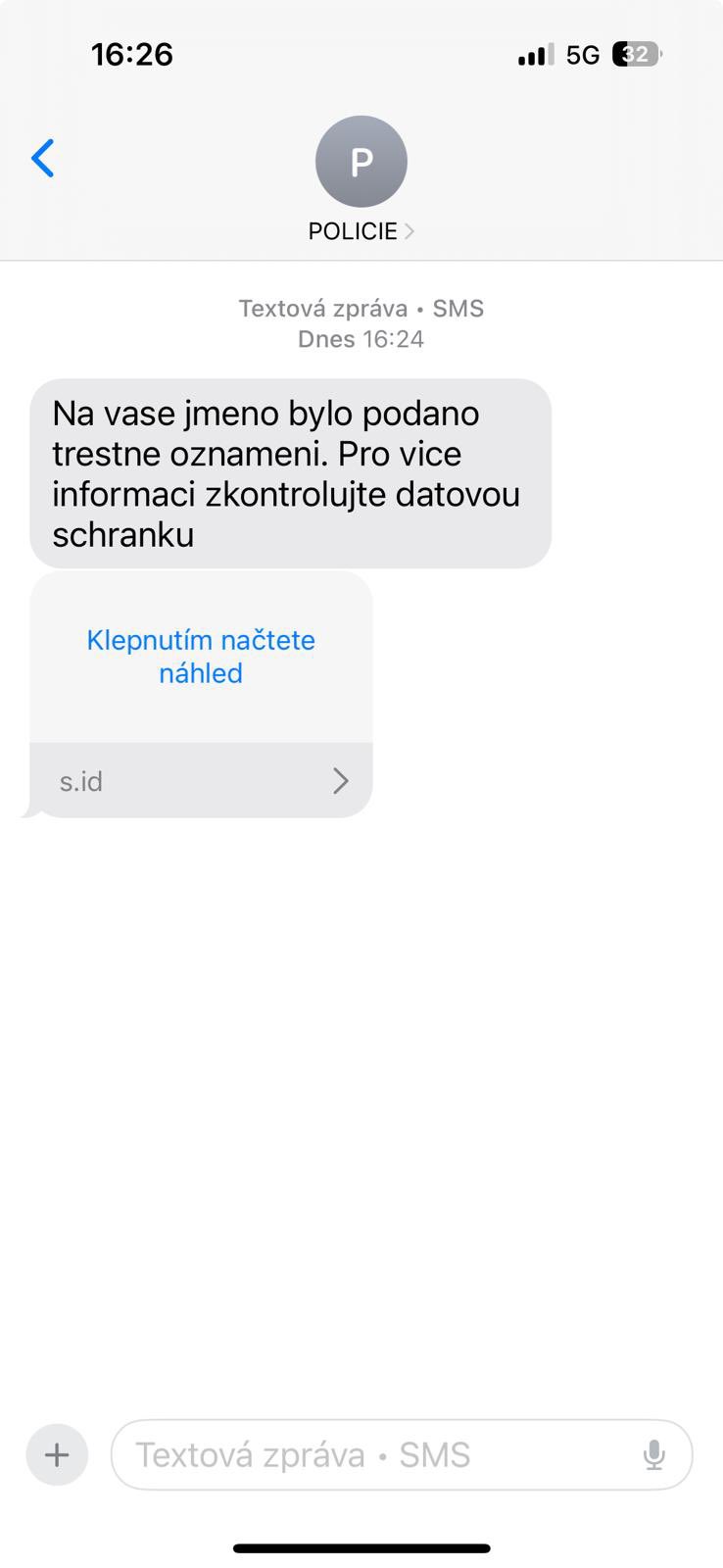Go back to the messages list
The height and width of the screenshot is (1568, 723).
click(43, 159)
